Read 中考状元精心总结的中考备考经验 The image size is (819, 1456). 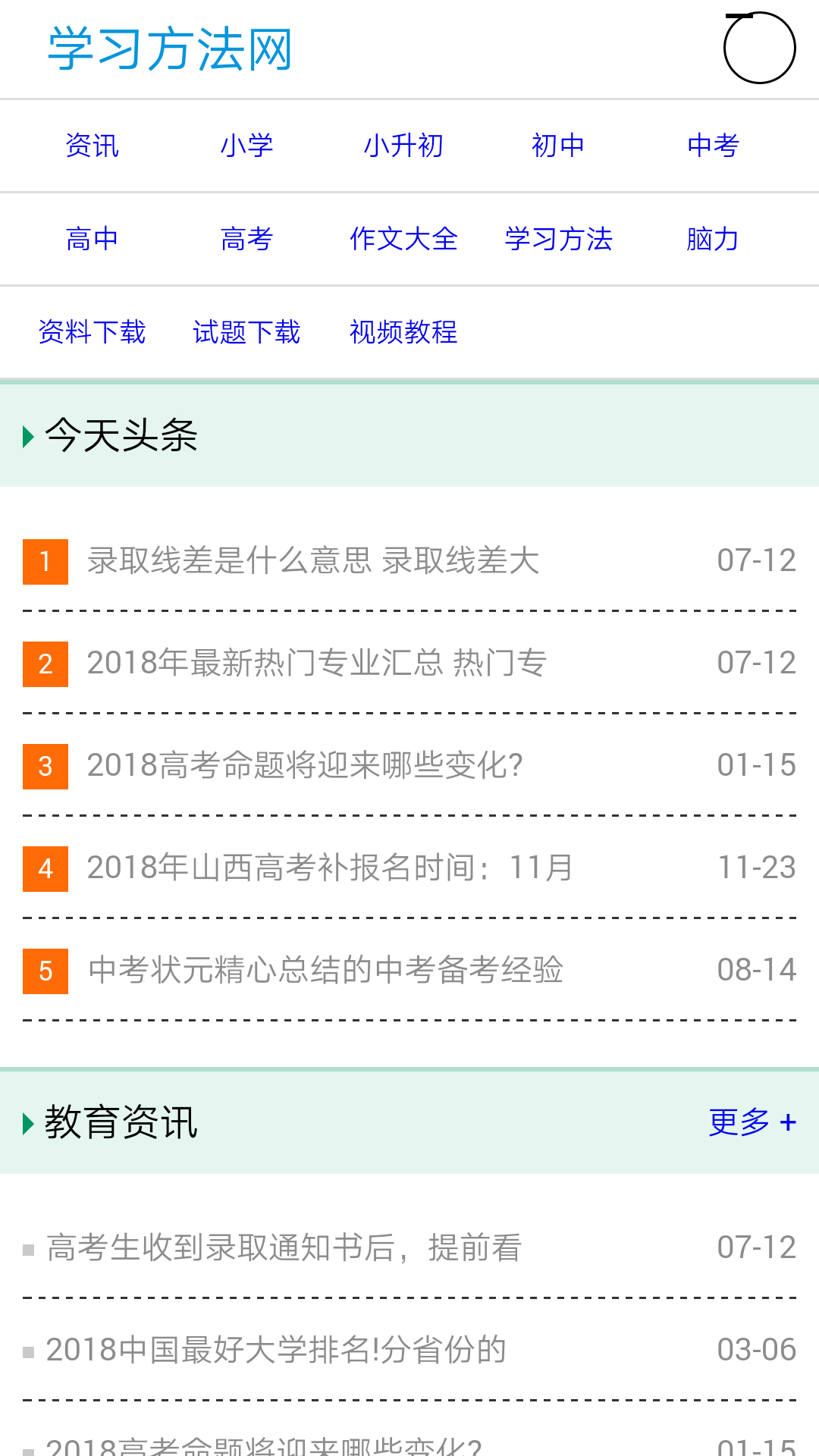coord(325,971)
